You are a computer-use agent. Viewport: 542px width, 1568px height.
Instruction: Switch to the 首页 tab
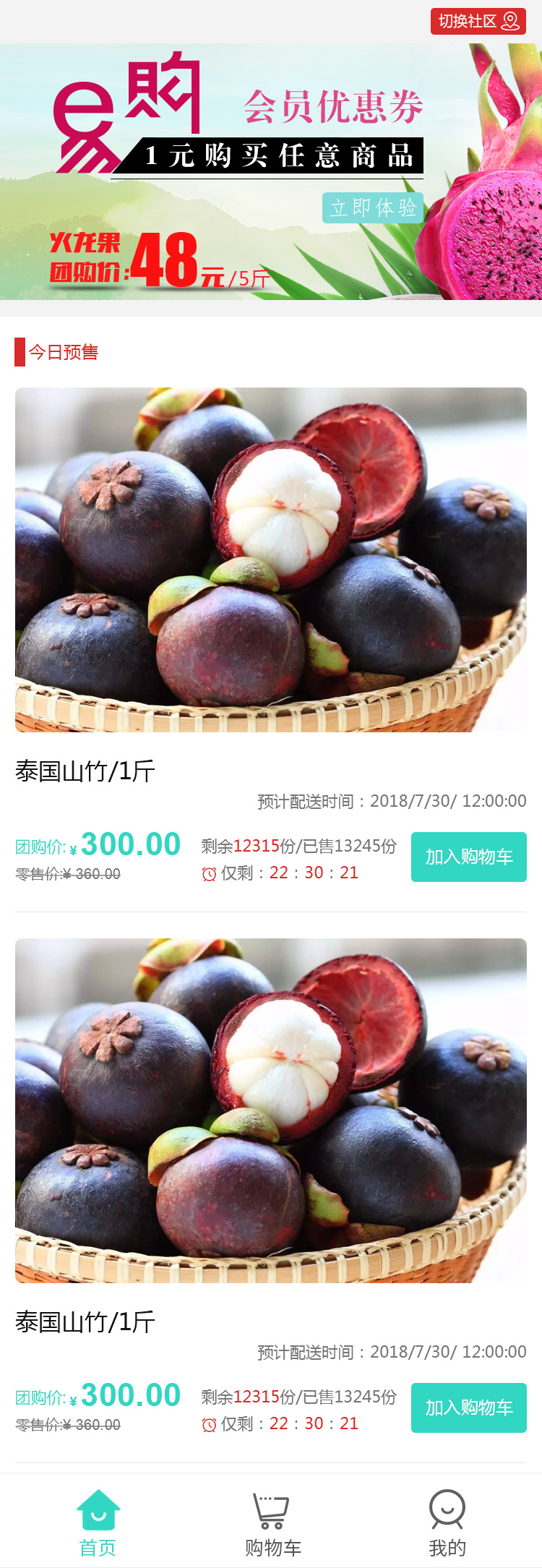click(98, 1522)
